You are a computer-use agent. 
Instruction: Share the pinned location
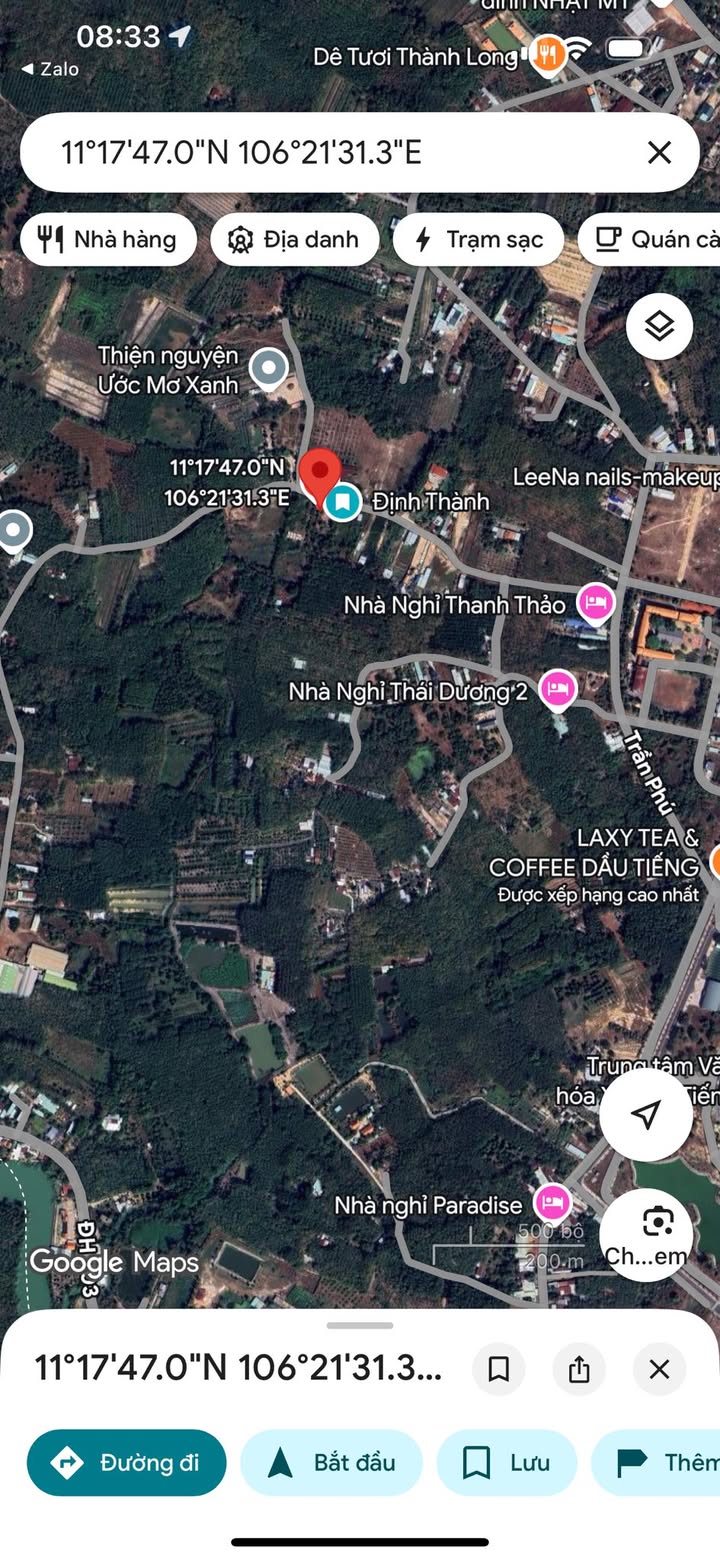(x=579, y=1369)
